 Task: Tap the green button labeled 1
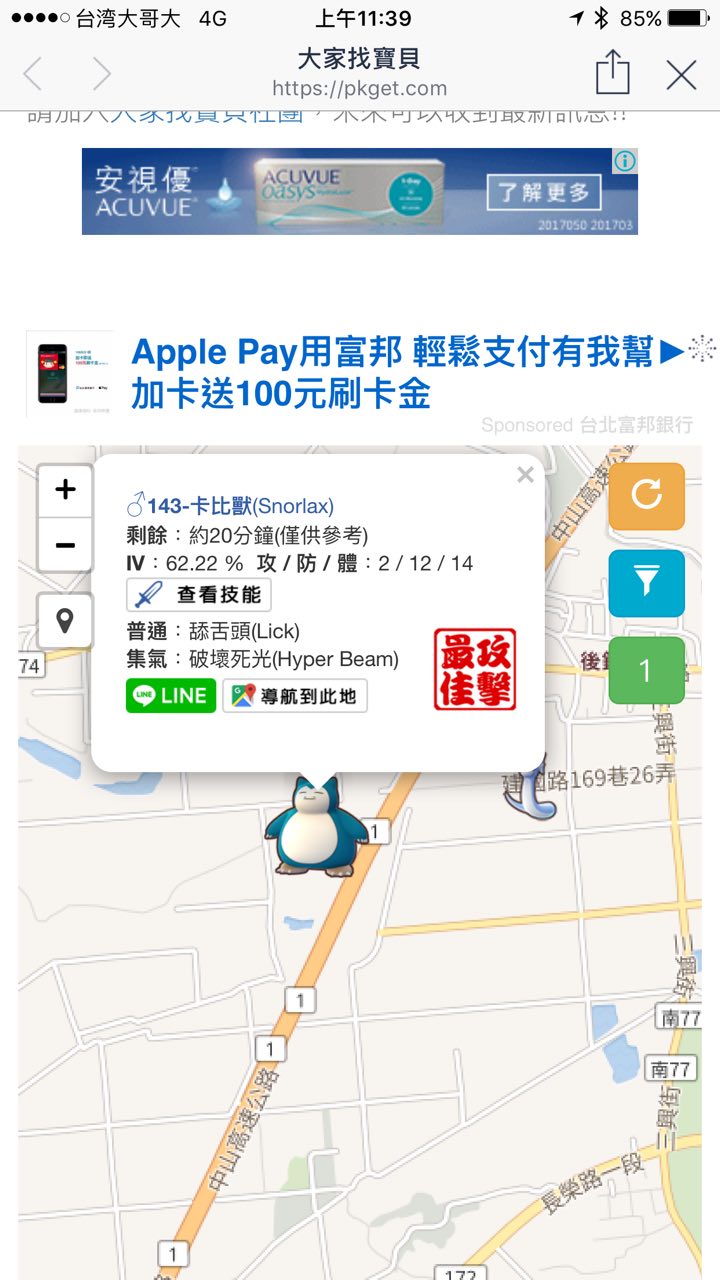click(646, 670)
